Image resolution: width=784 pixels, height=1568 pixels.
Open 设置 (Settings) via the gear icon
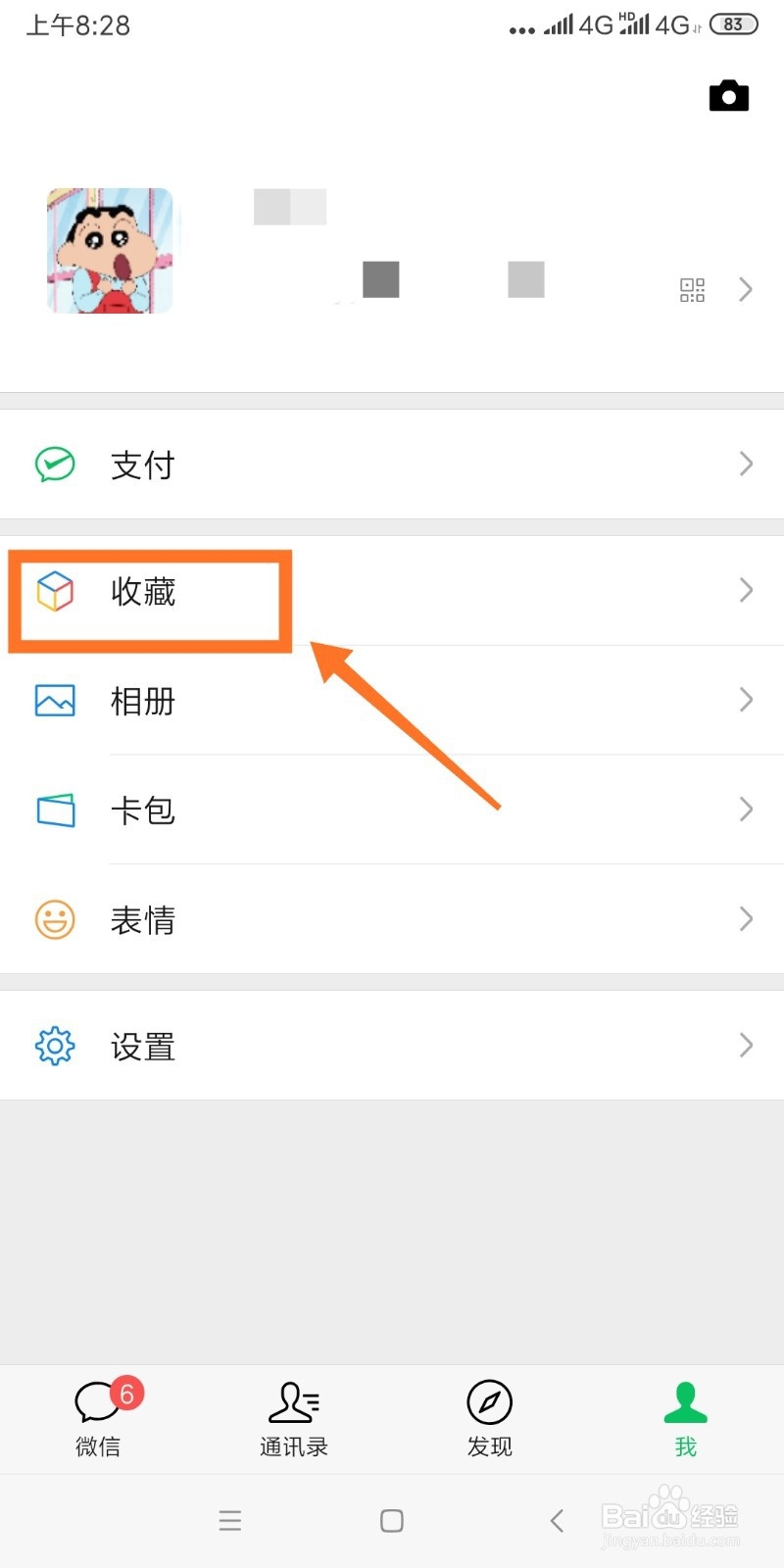pyautogui.click(x=55, y=1046)
